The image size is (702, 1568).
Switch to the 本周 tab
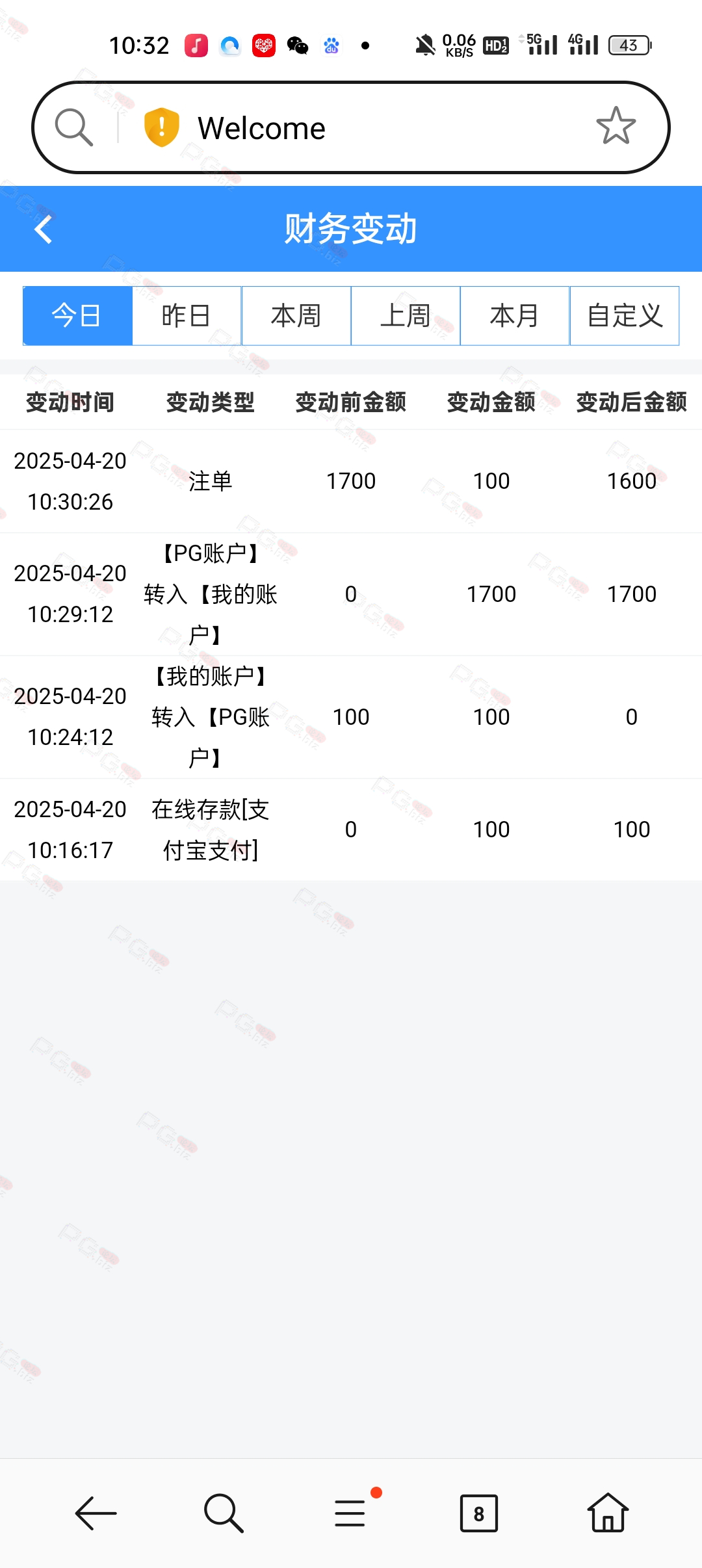point(296,316)
